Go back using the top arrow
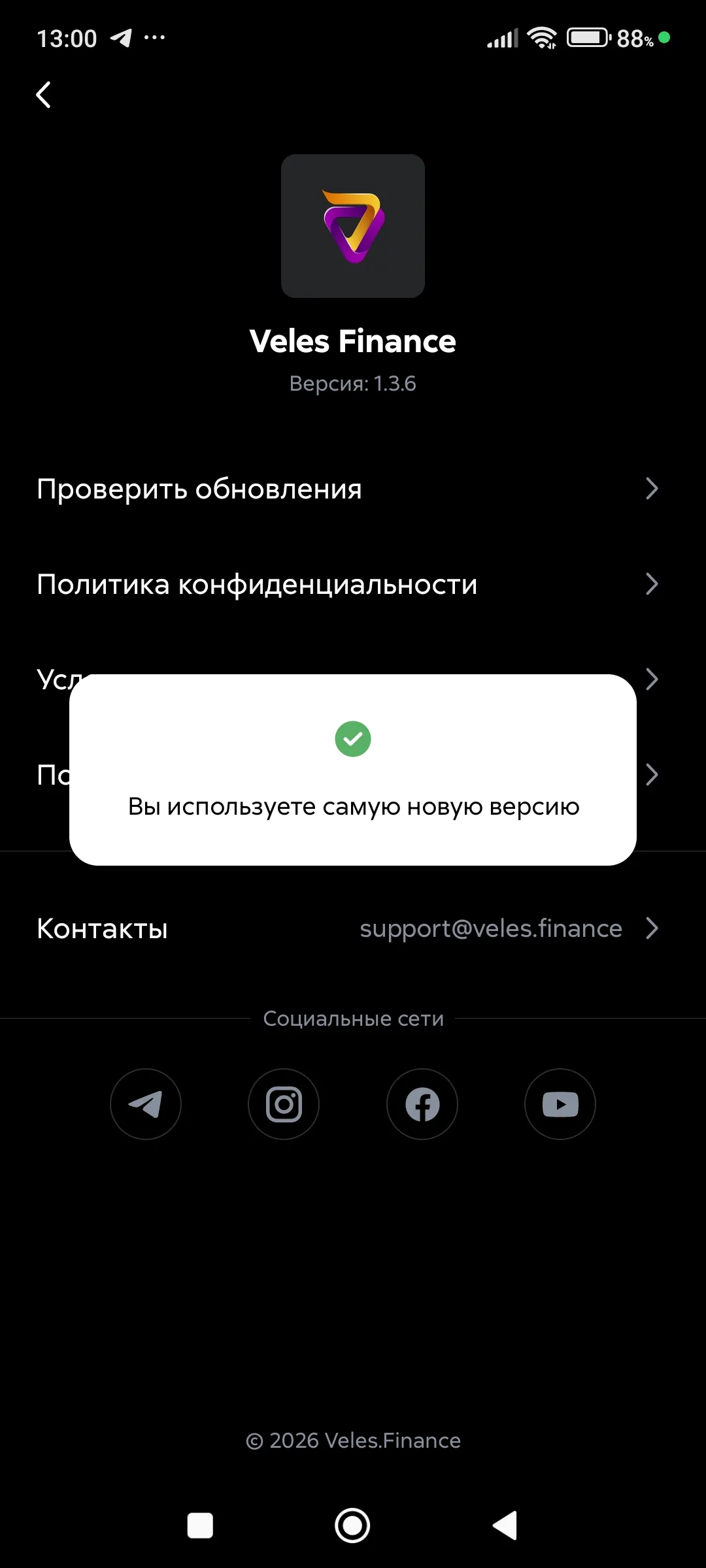The width and height of the screenshot is (706, 1568). point(44,95)
